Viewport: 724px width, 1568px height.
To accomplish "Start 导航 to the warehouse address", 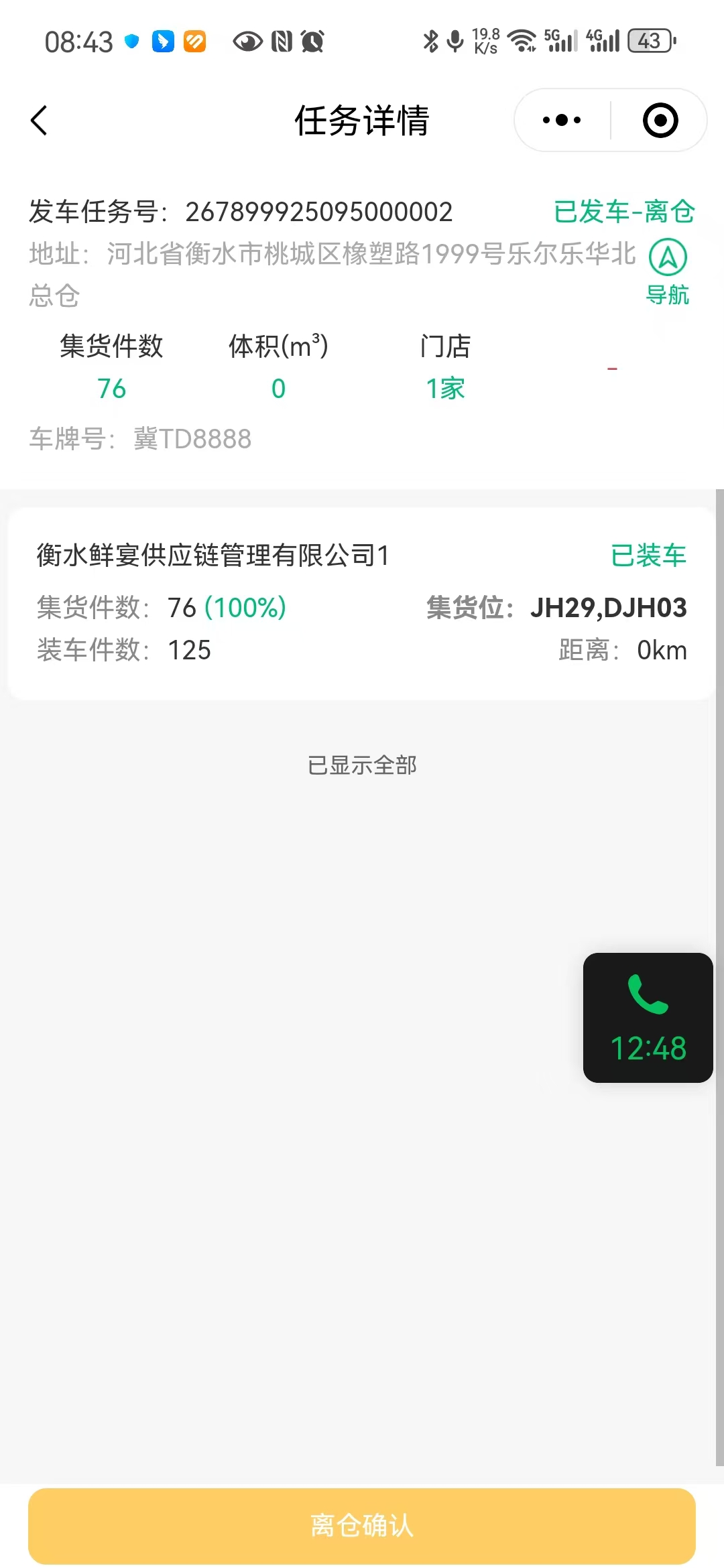I will (x=668, y=272).
